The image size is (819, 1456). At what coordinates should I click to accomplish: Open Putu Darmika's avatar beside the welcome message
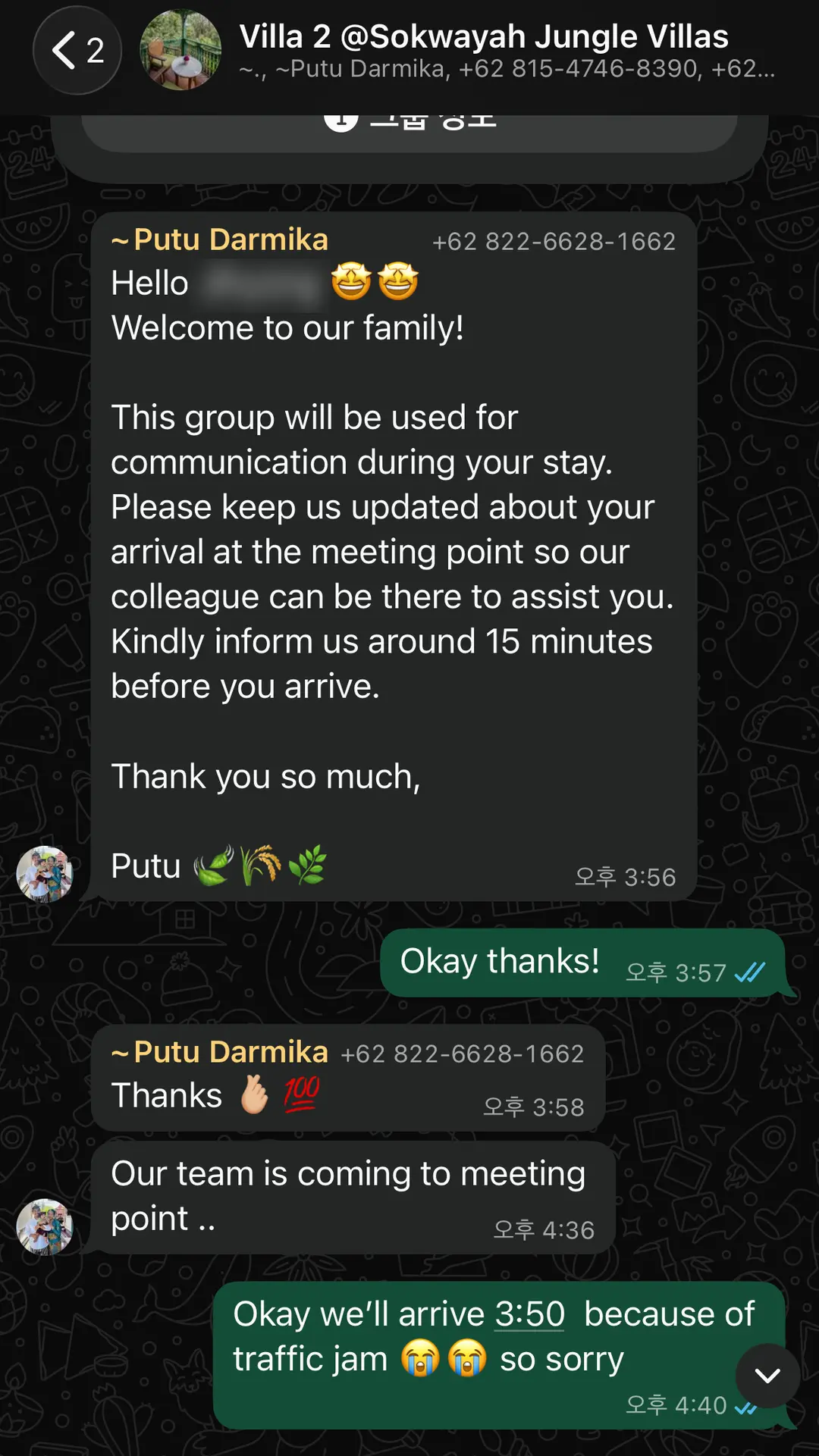click(45, 874)
